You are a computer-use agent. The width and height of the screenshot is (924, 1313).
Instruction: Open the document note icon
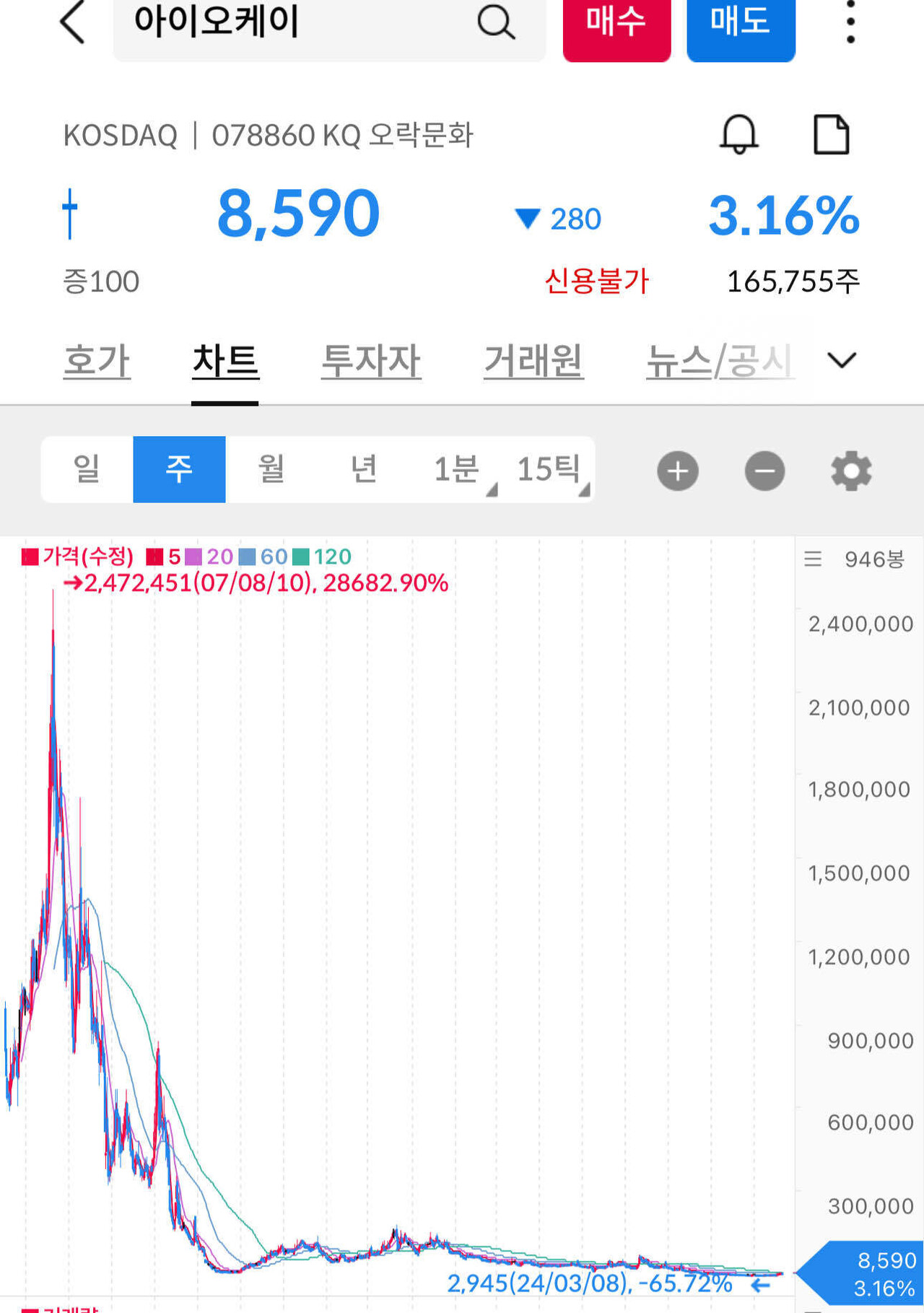point(831,134)
